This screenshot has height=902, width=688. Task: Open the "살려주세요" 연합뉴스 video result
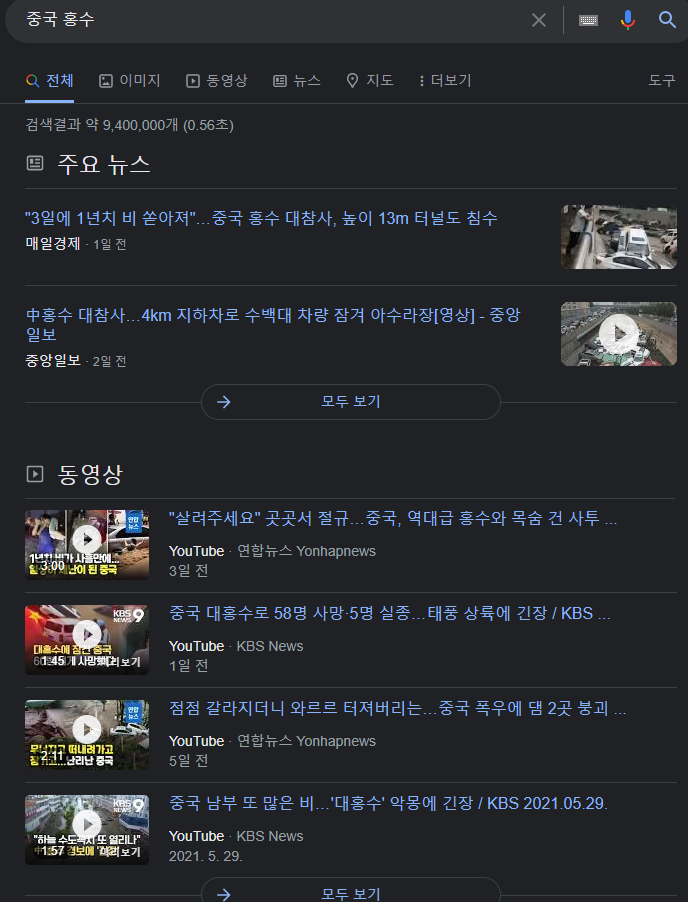(x=393, y=519)
